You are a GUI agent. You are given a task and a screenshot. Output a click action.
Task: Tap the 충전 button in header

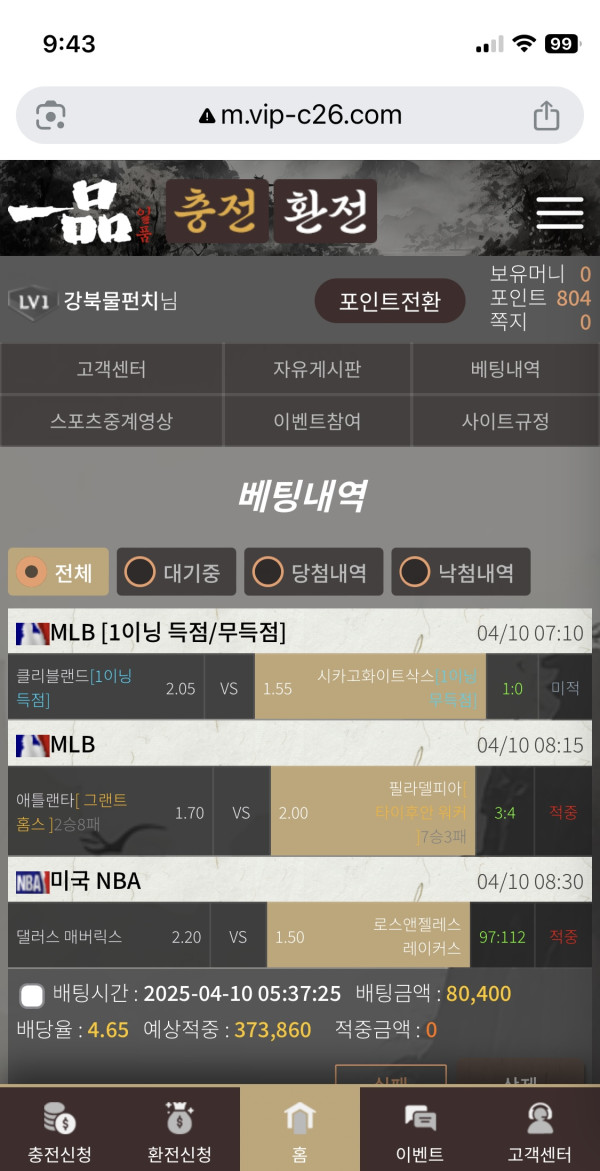pyautogui.click(x=218, y=212)
